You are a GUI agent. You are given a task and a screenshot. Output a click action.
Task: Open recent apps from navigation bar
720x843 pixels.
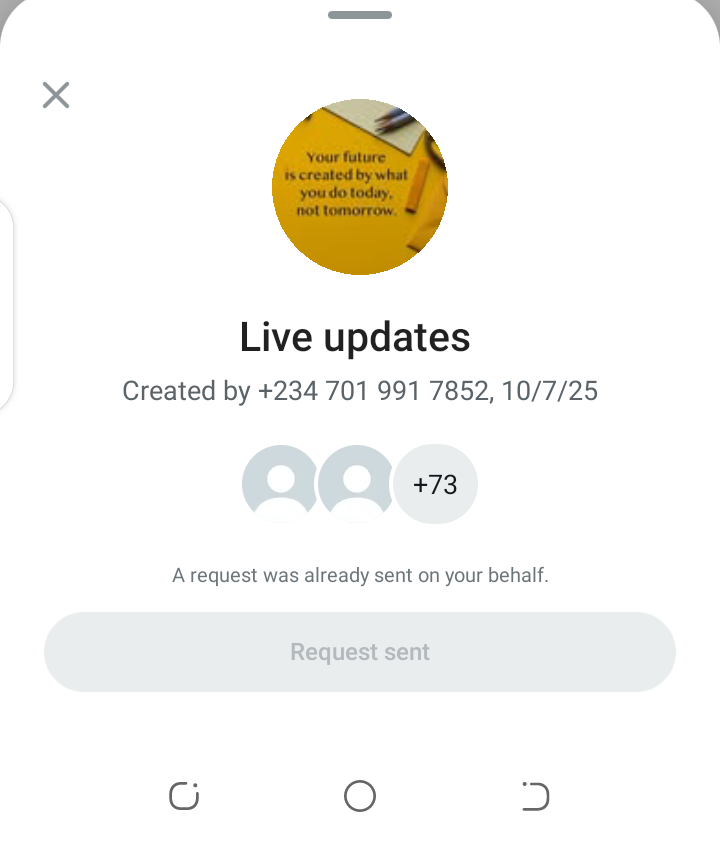(184, 796)
